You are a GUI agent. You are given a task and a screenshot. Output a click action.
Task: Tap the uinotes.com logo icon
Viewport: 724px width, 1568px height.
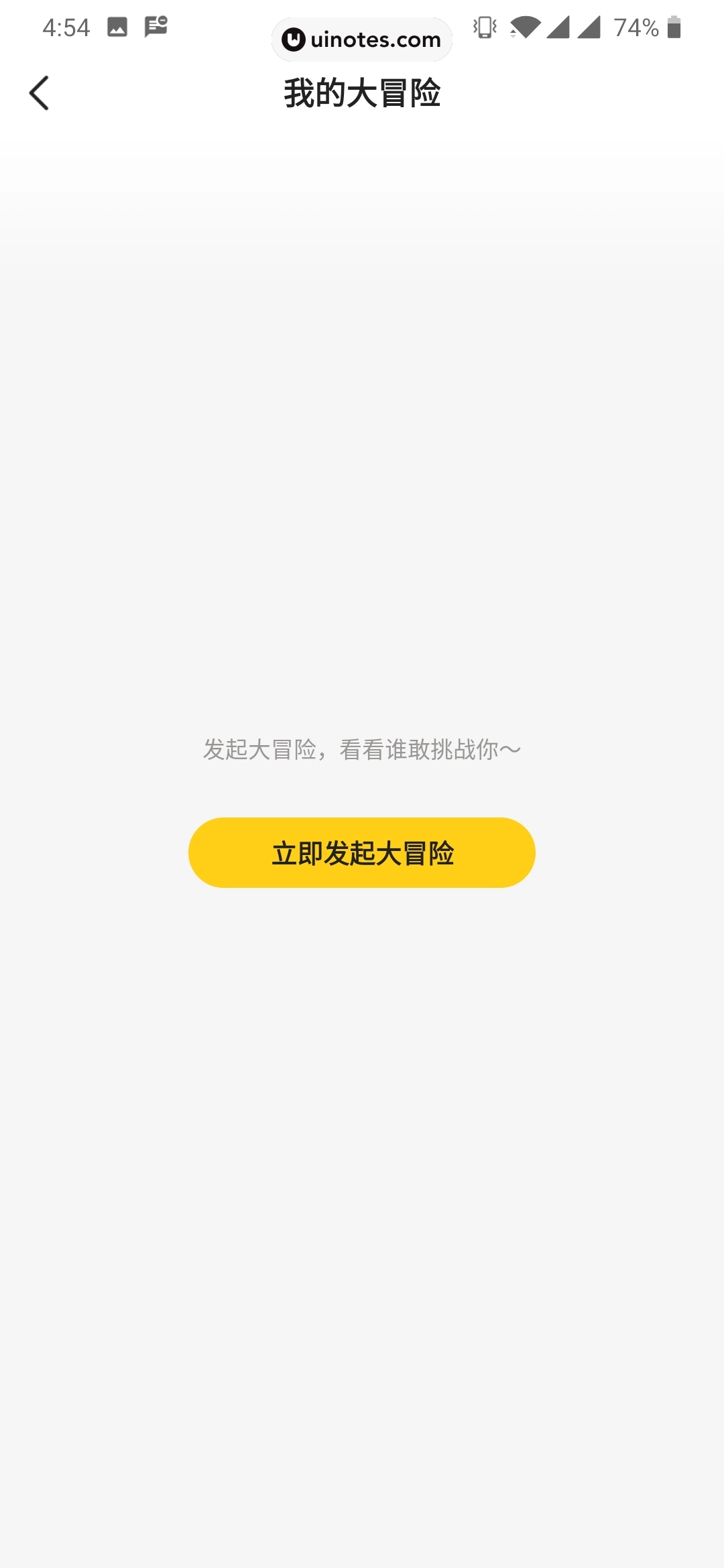pos(293,40)
